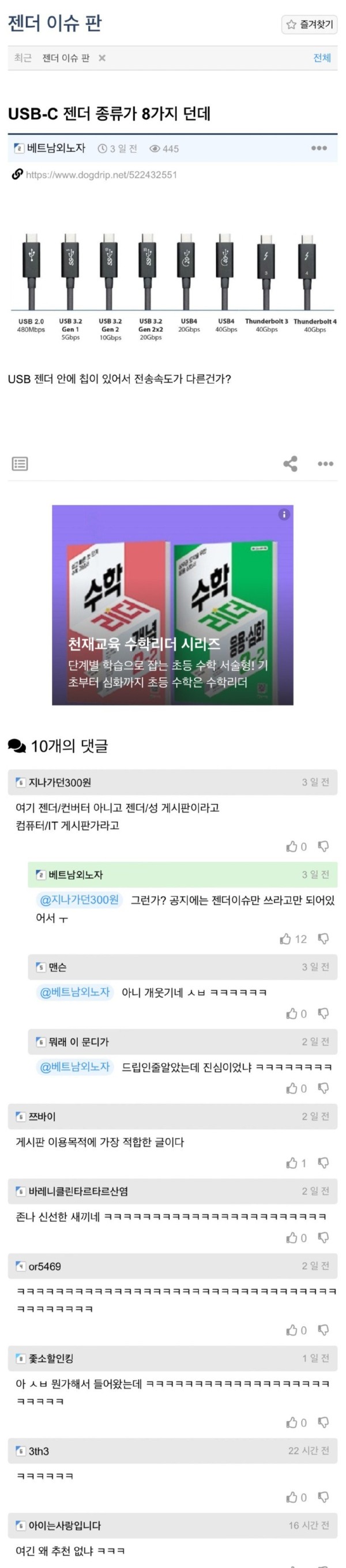Close the 젠더 이슈 판 recent tab
This screenshot has width=346, height=1568.
102,58
